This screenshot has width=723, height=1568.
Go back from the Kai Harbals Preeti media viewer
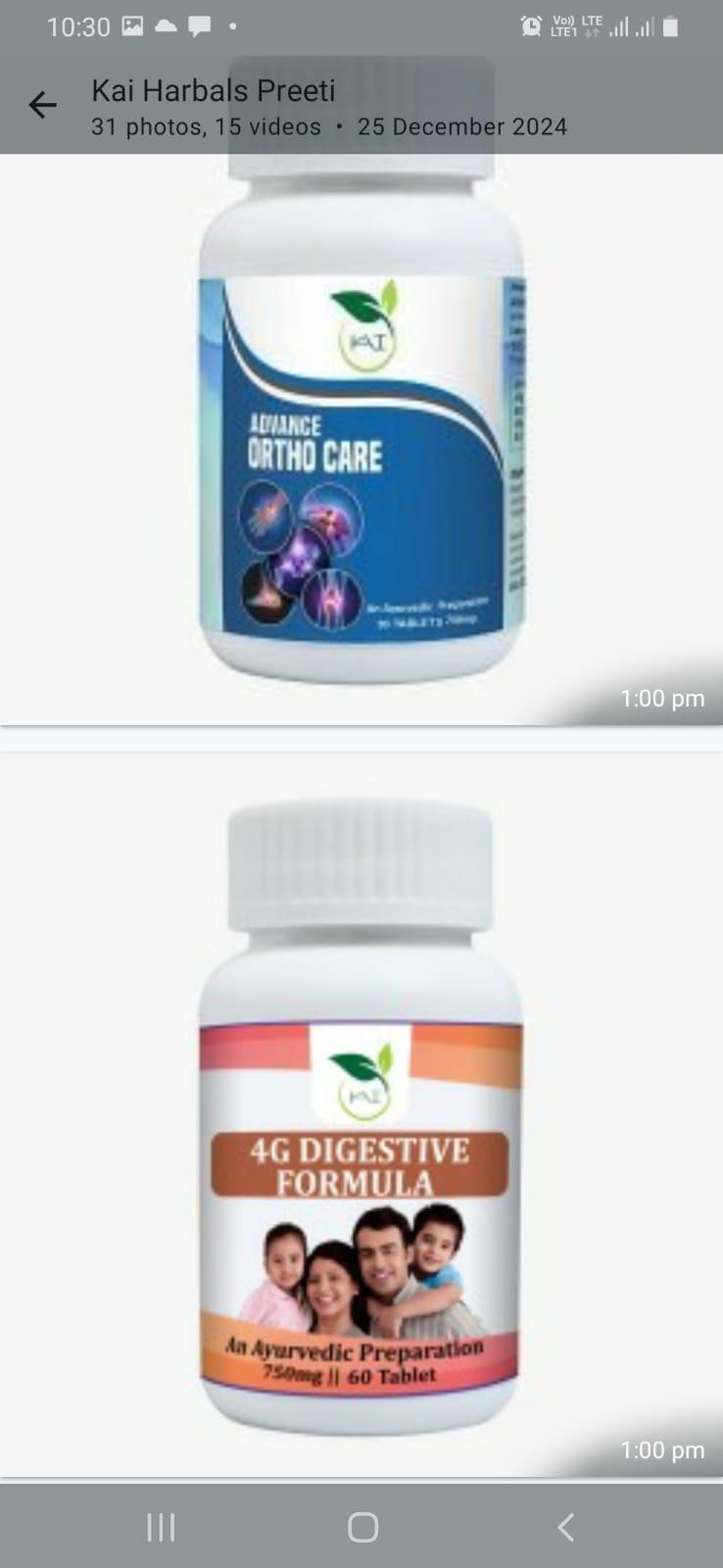tap(42, 105)
